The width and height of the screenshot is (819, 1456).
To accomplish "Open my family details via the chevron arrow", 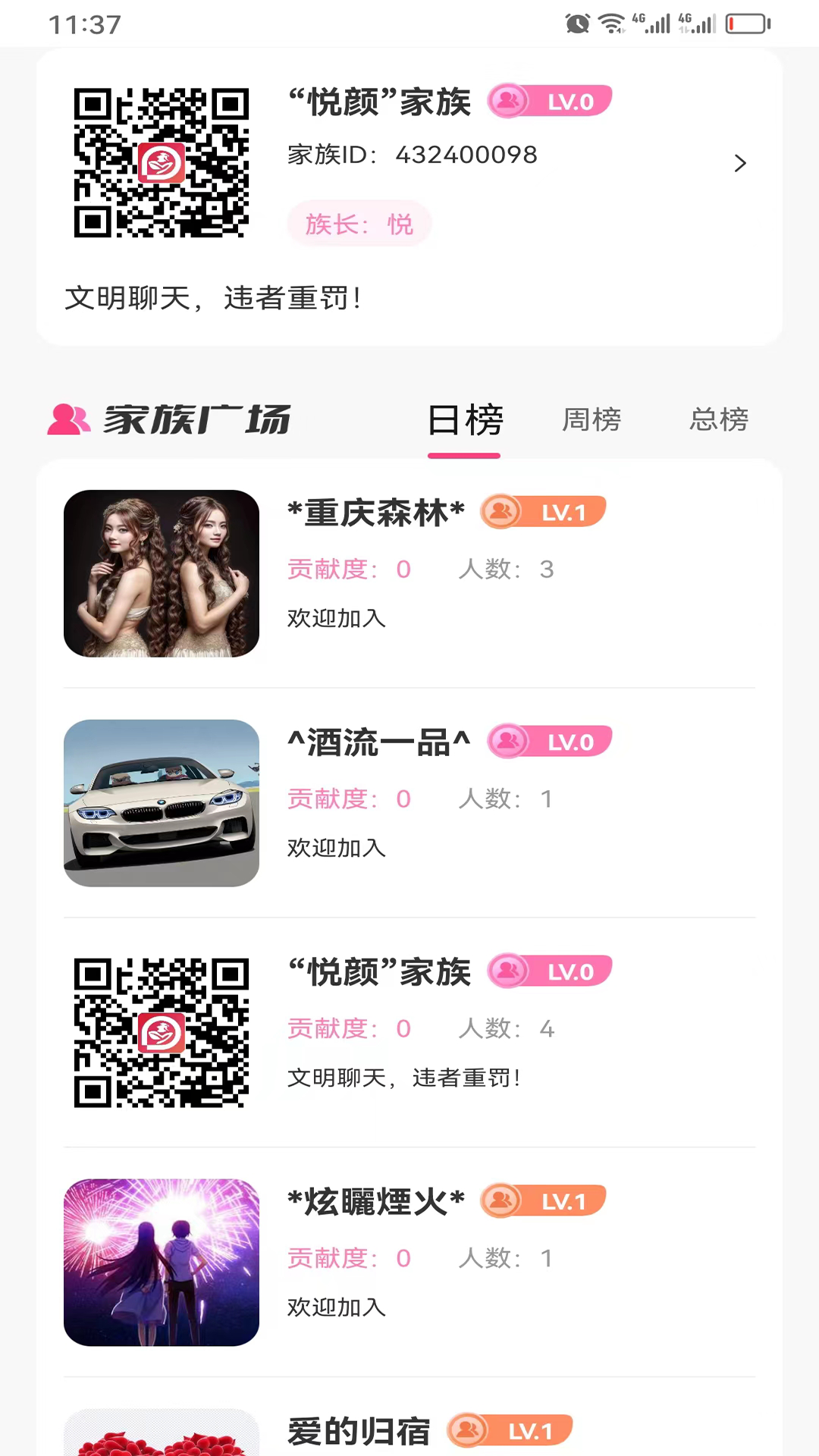I will [740, 163].
